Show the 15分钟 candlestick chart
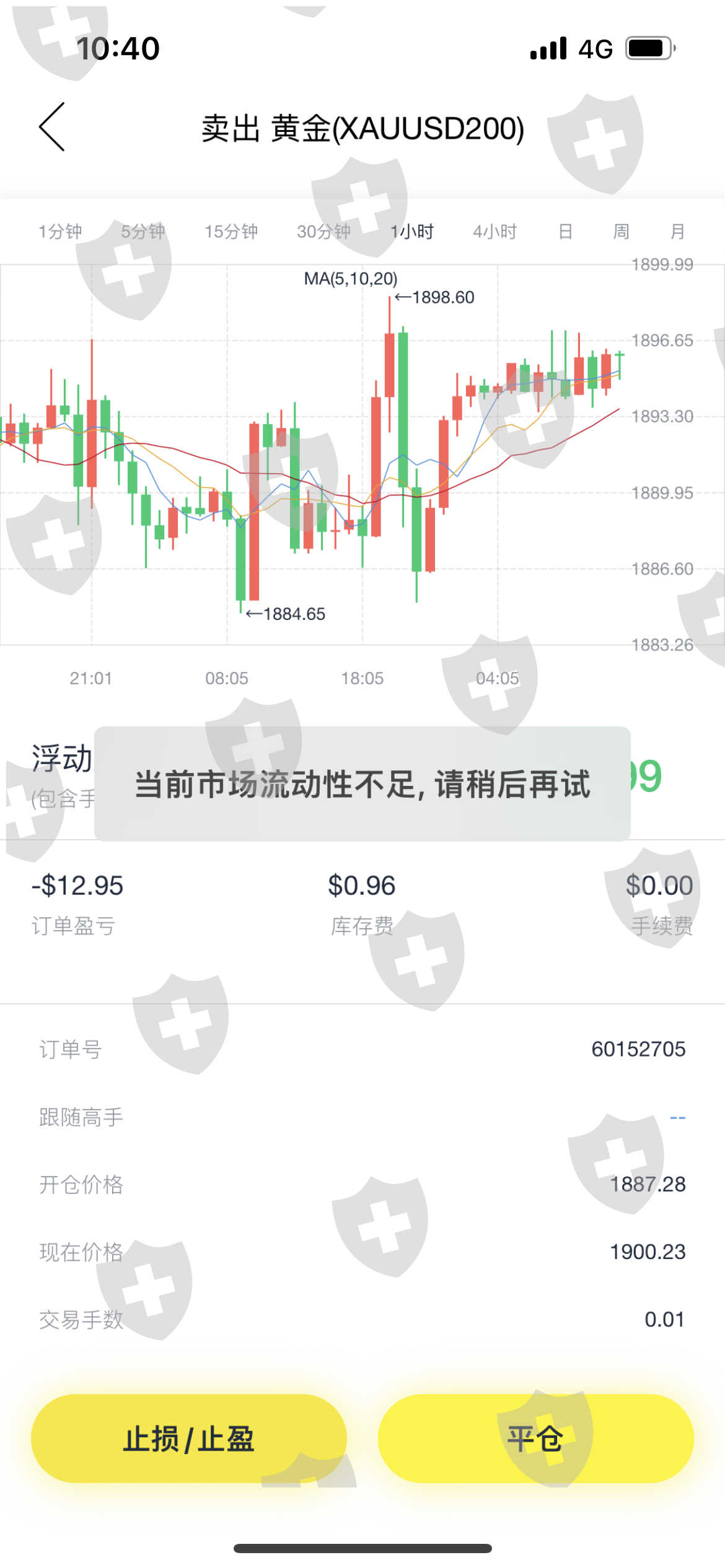 231,232
